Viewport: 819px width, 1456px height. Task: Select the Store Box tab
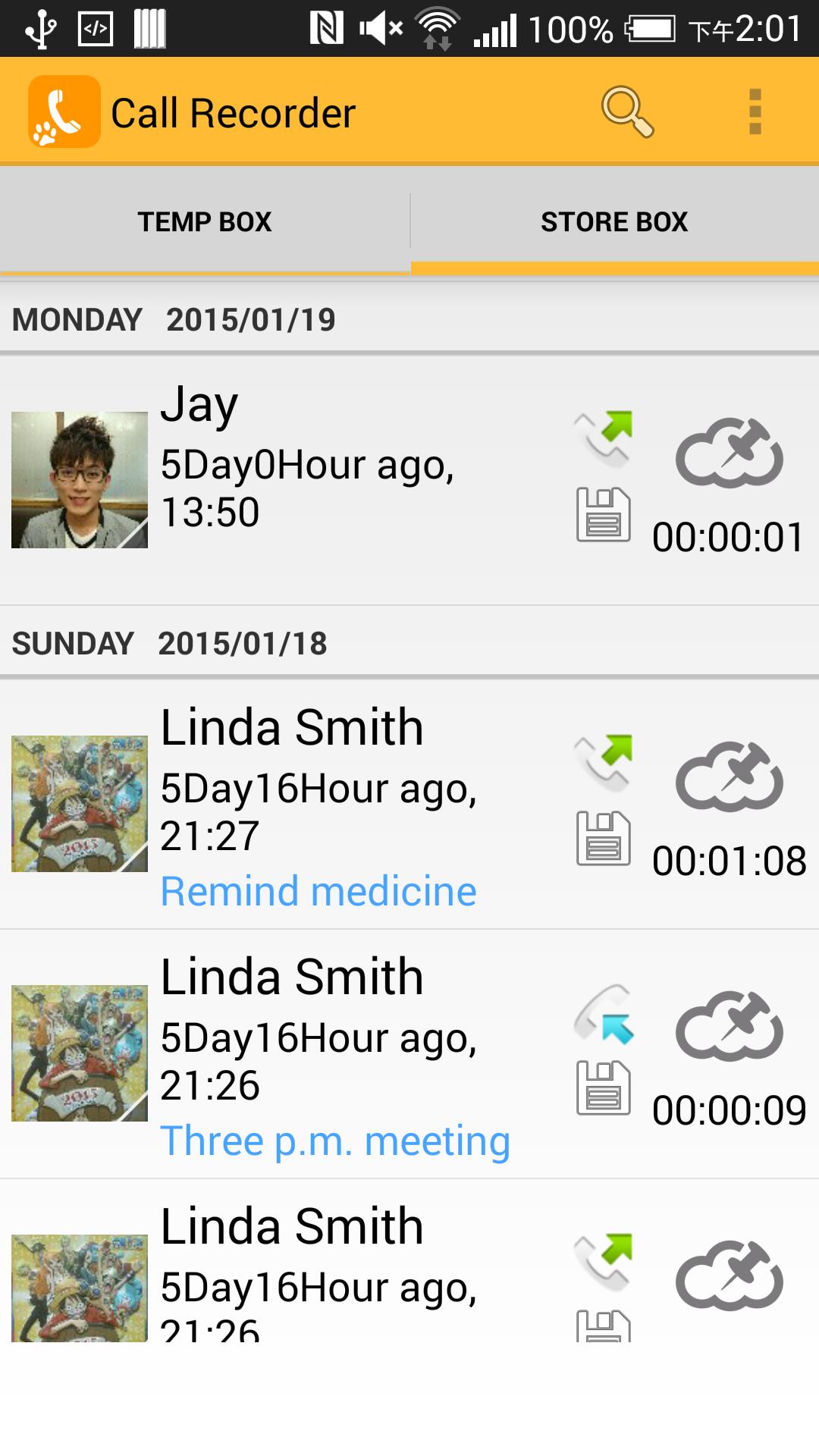[x=614, y=222]
